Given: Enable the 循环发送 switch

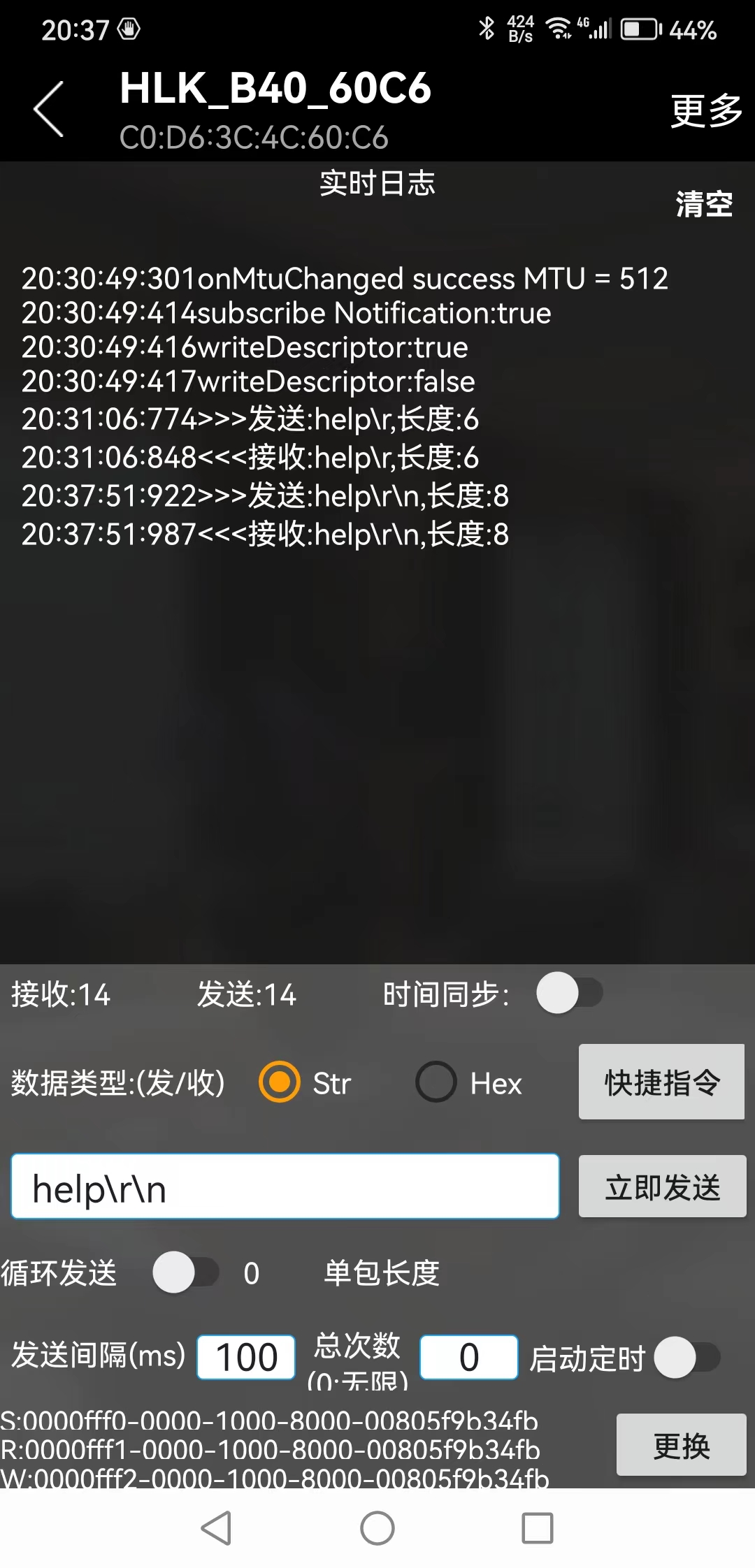Looking at the screenshot, I should (x=186, y=1272).
